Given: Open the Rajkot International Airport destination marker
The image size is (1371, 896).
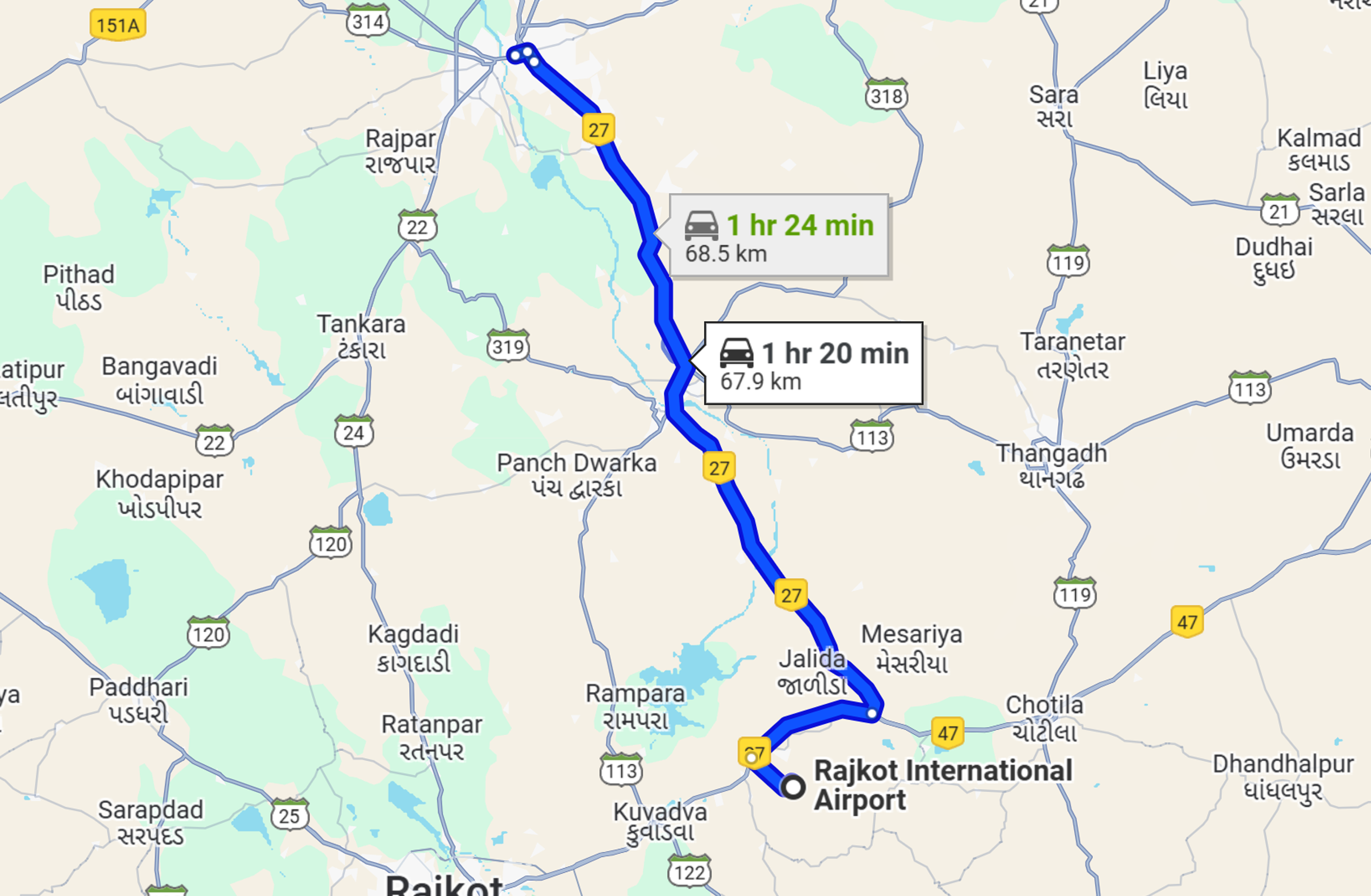Looking at the screenshot, I should coord(793,786).
